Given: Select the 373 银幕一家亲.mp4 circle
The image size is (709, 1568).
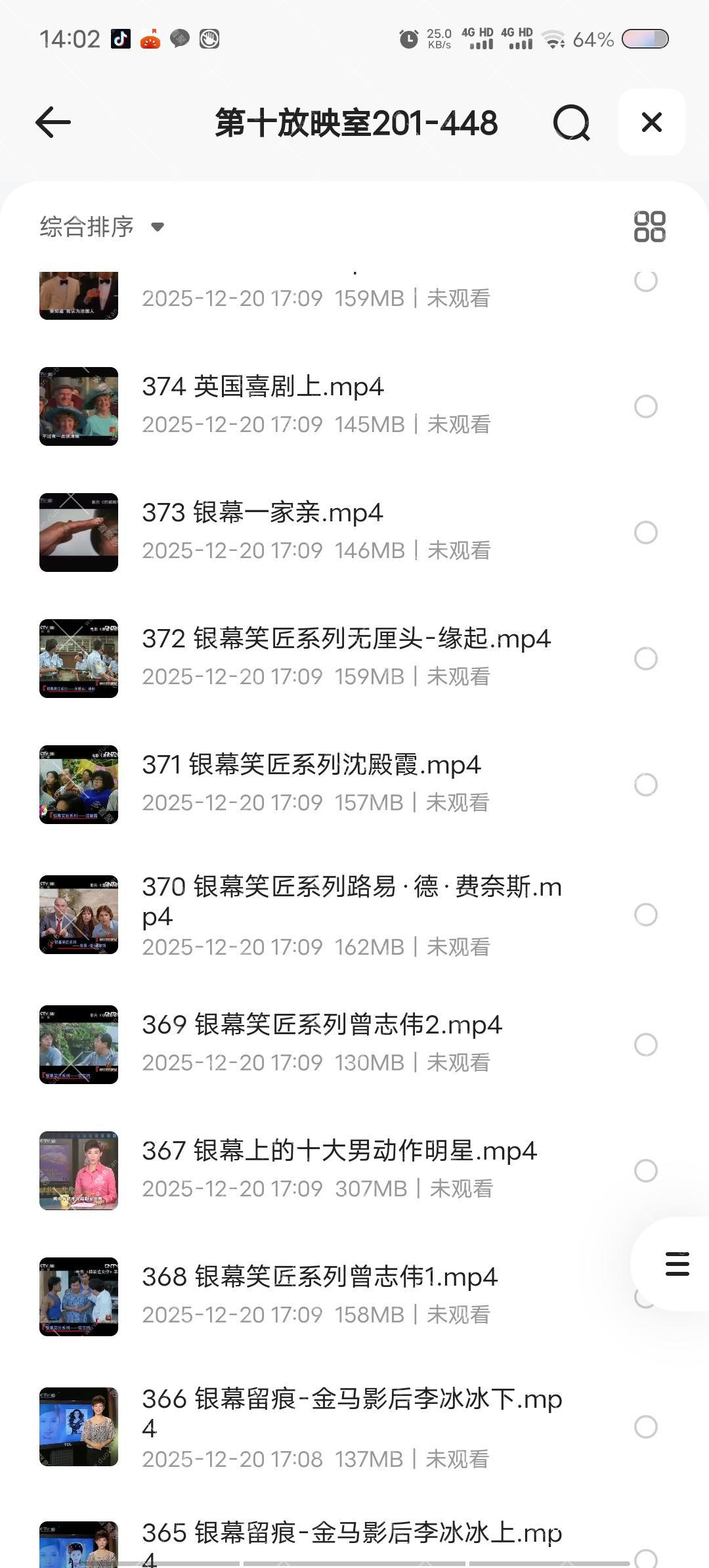Looking at the screenshot, I should 646,533.
